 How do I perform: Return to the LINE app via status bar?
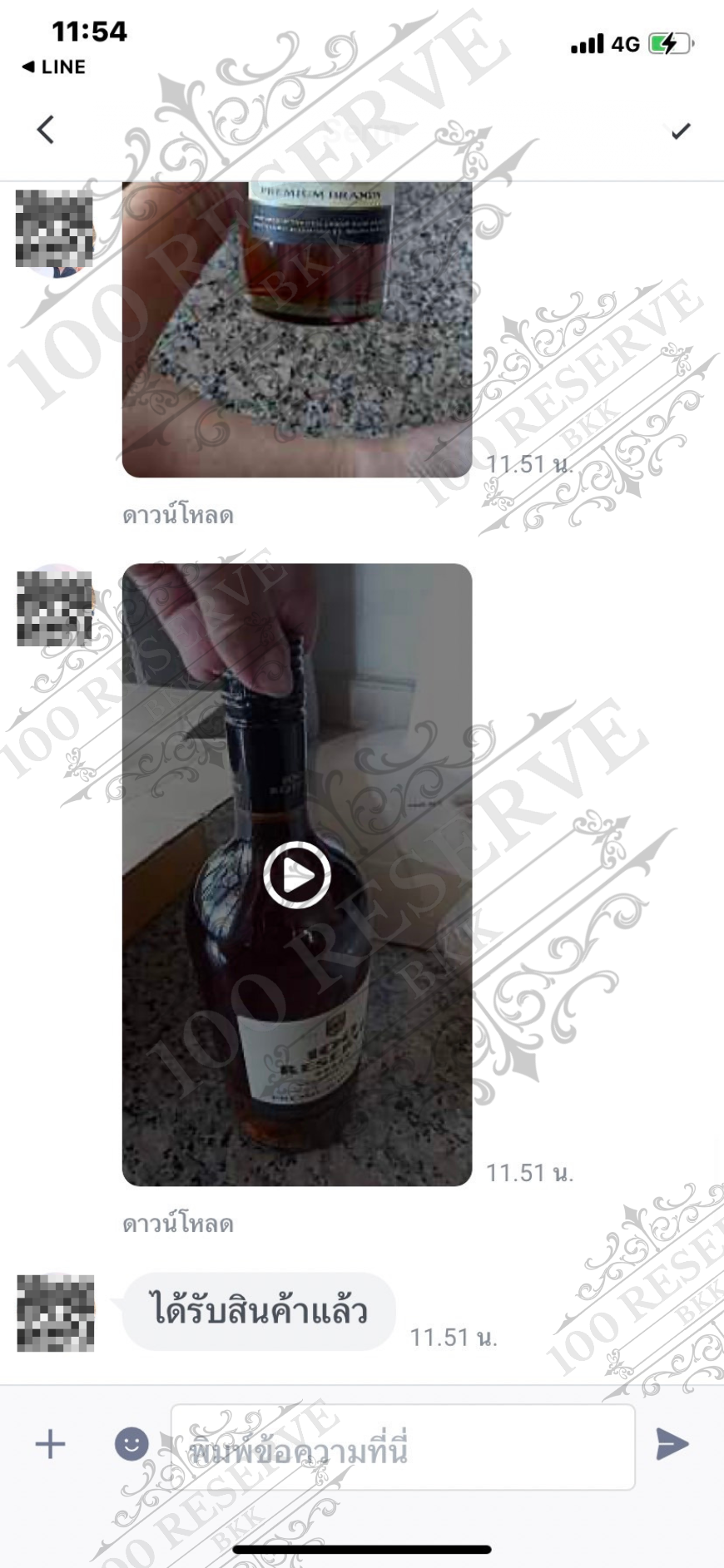pos(54,67)
